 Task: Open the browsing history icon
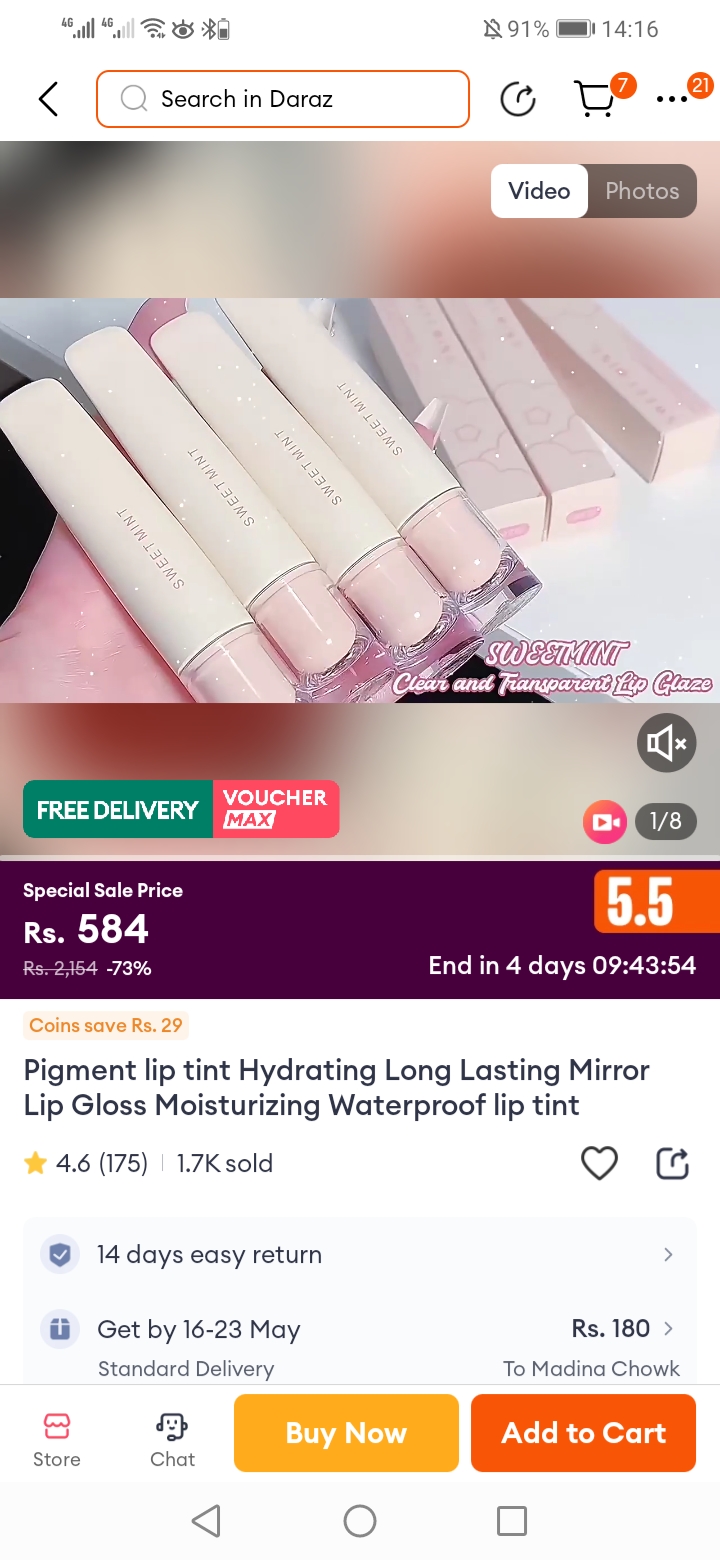coord(517,99)
